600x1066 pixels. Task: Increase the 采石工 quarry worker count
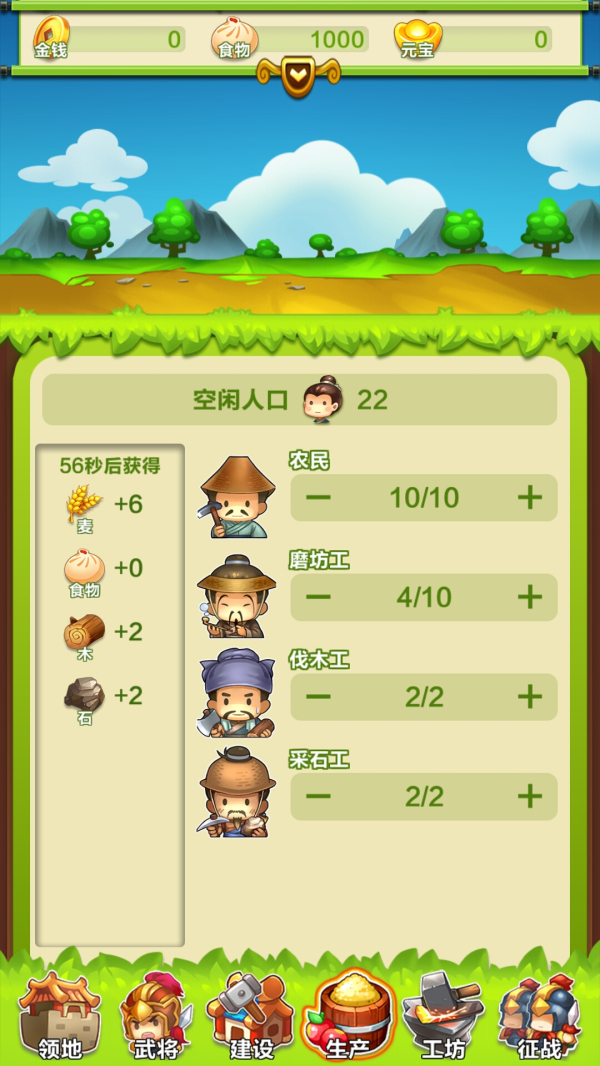(529, 797)
